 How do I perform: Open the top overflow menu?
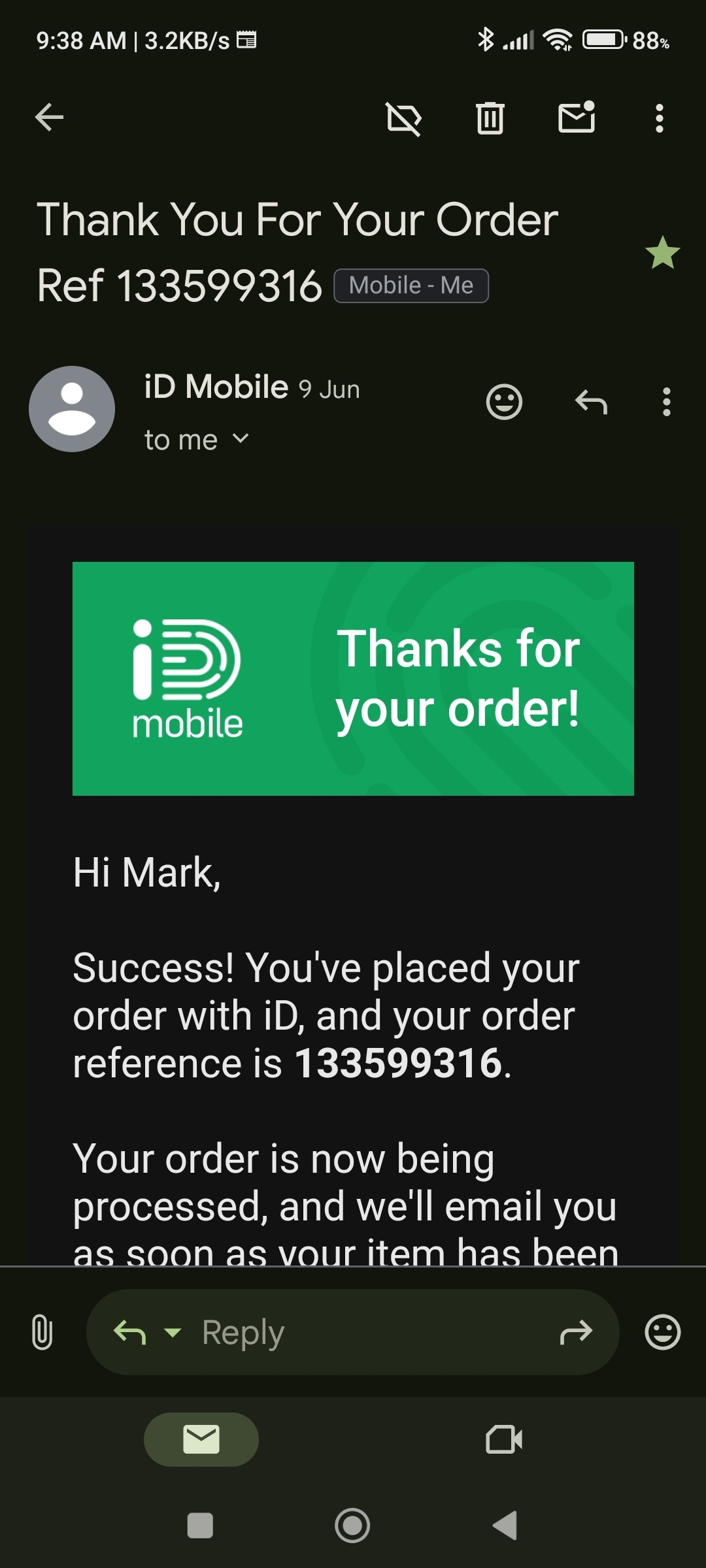point(659,119)
